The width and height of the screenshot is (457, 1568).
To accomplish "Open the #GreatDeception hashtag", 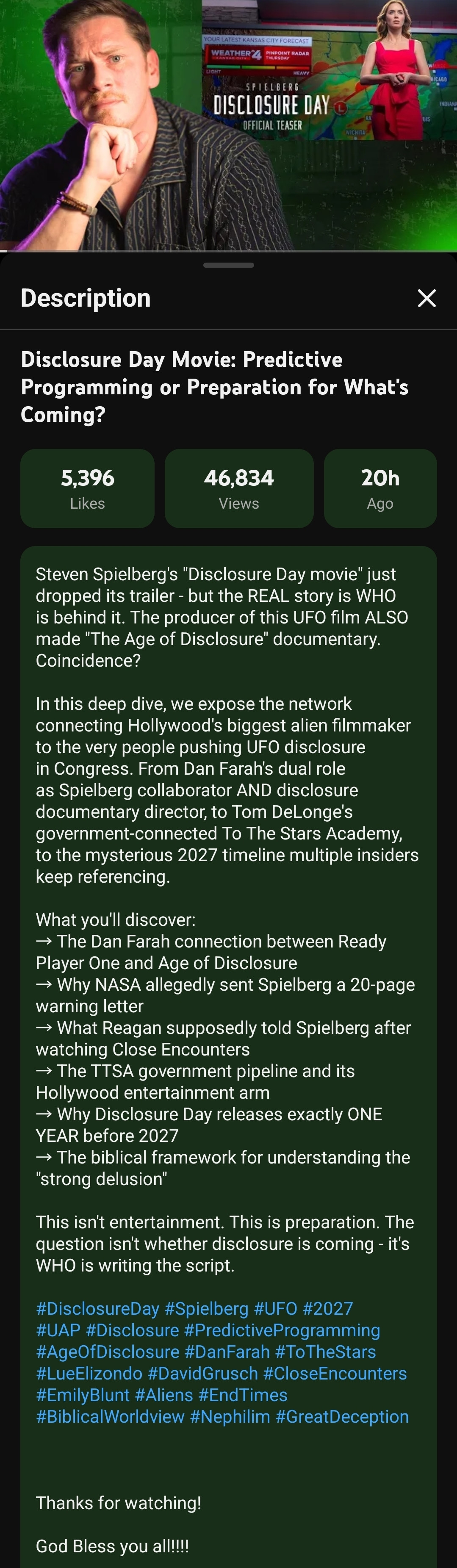I will 342,1416.
